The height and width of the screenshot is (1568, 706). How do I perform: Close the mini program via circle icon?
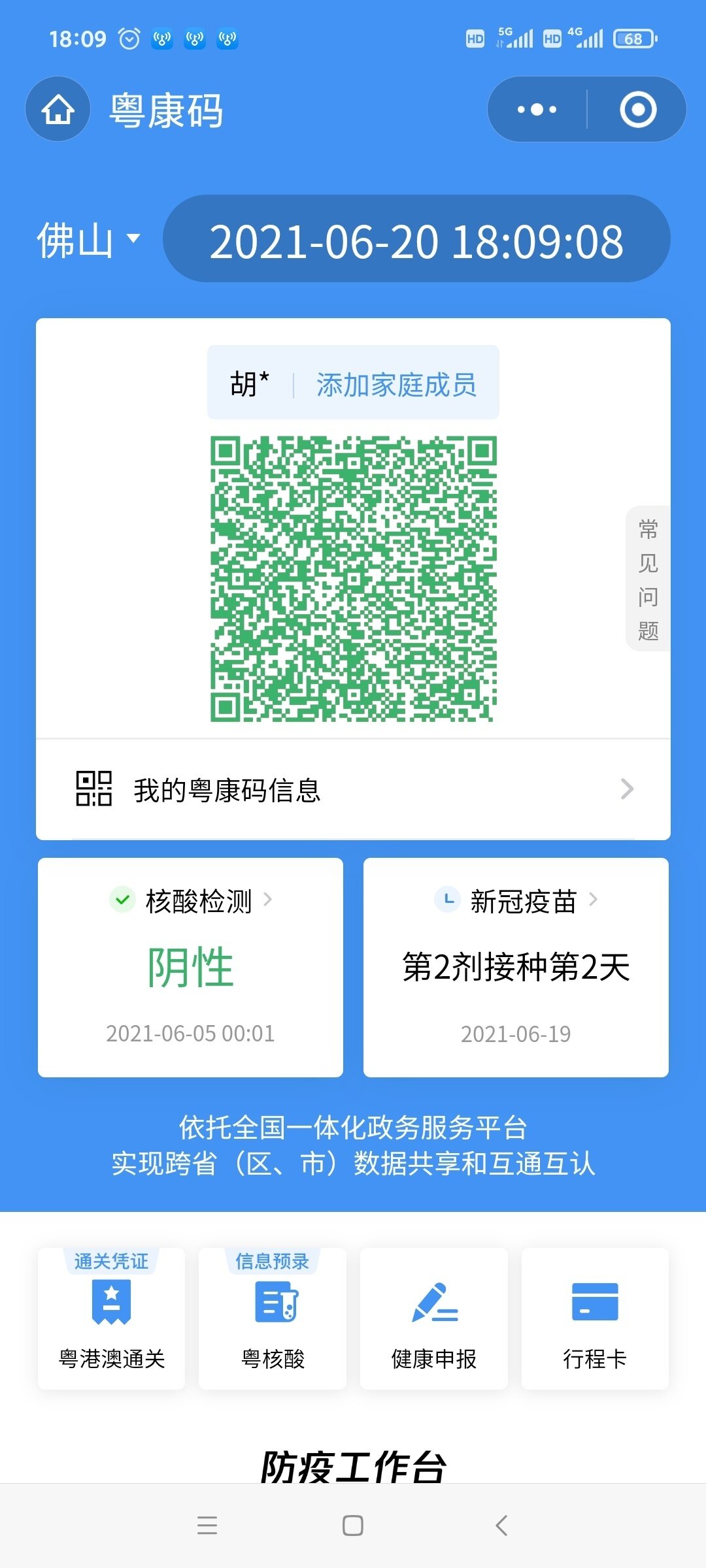click(x=638, y=109)
